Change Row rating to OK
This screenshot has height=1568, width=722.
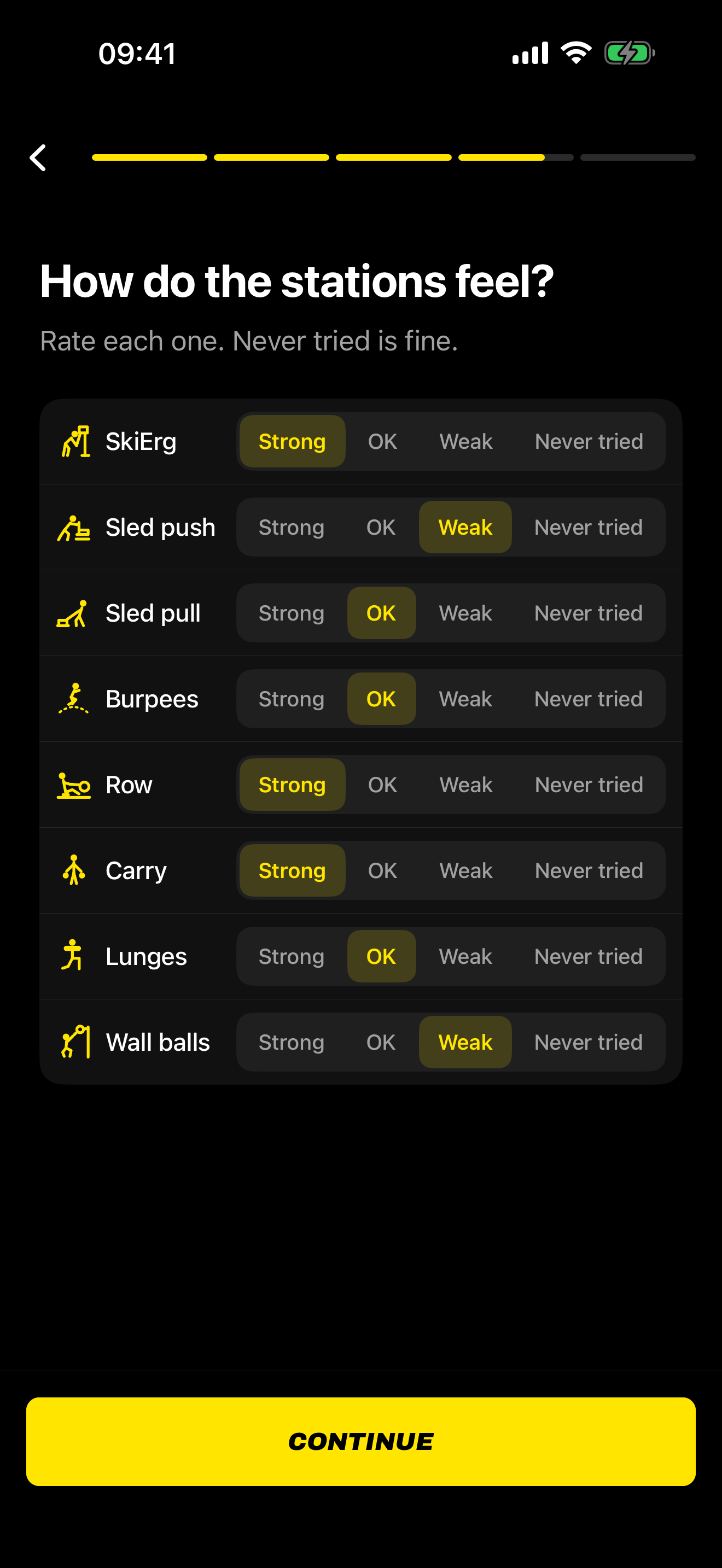(x=382, y=785)
